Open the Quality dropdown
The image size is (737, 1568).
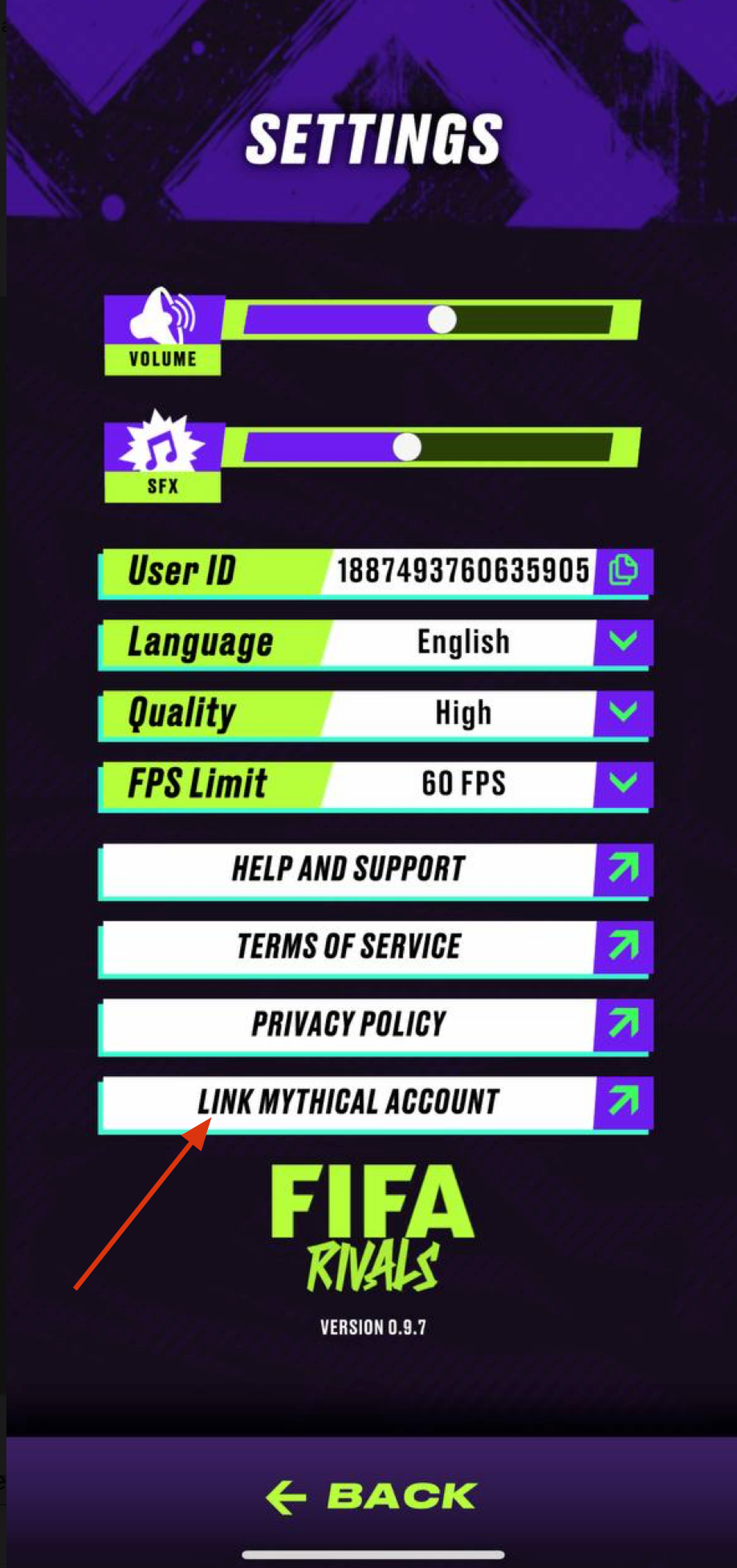[623, 713]
